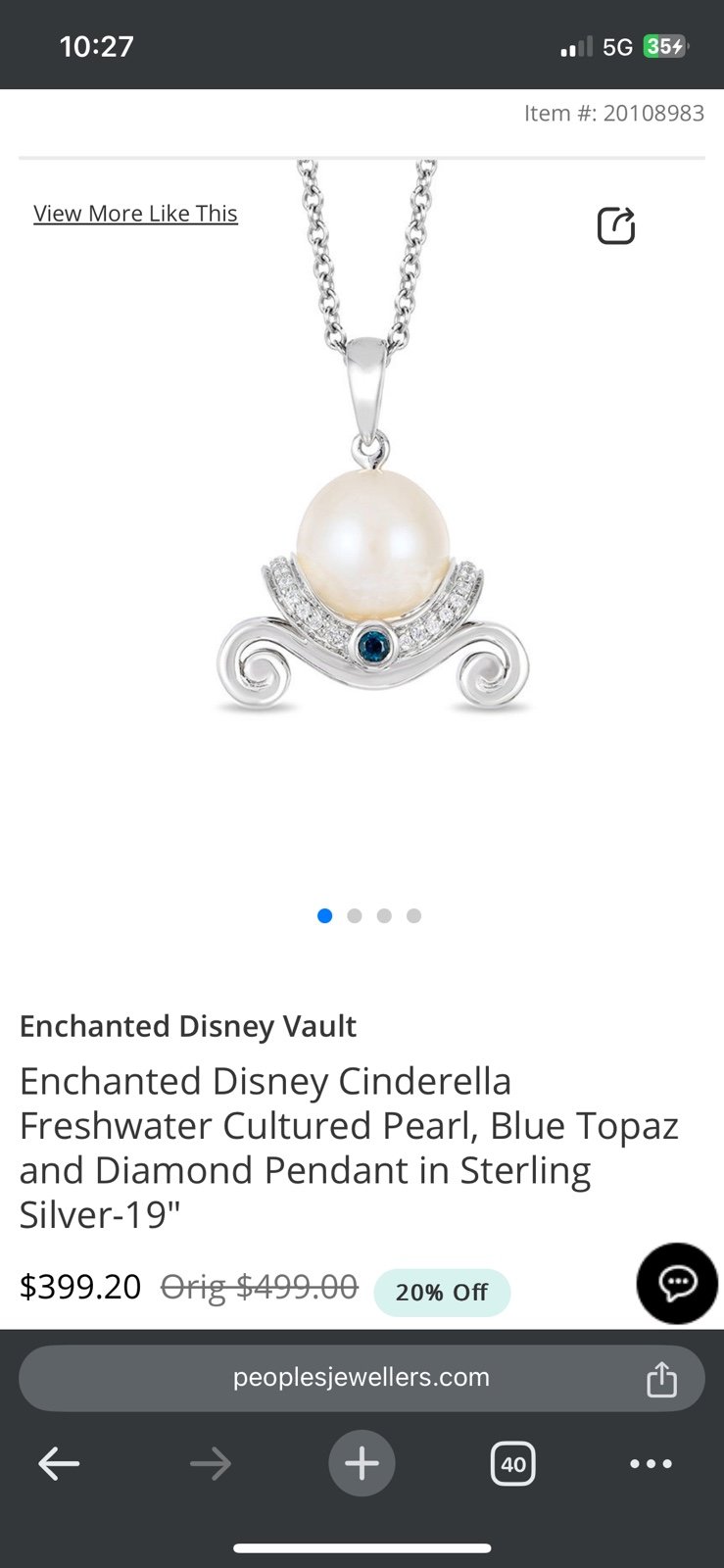
Task: Tap the peoplesjewellers.com address bar
Action: tap(362, 1378)
